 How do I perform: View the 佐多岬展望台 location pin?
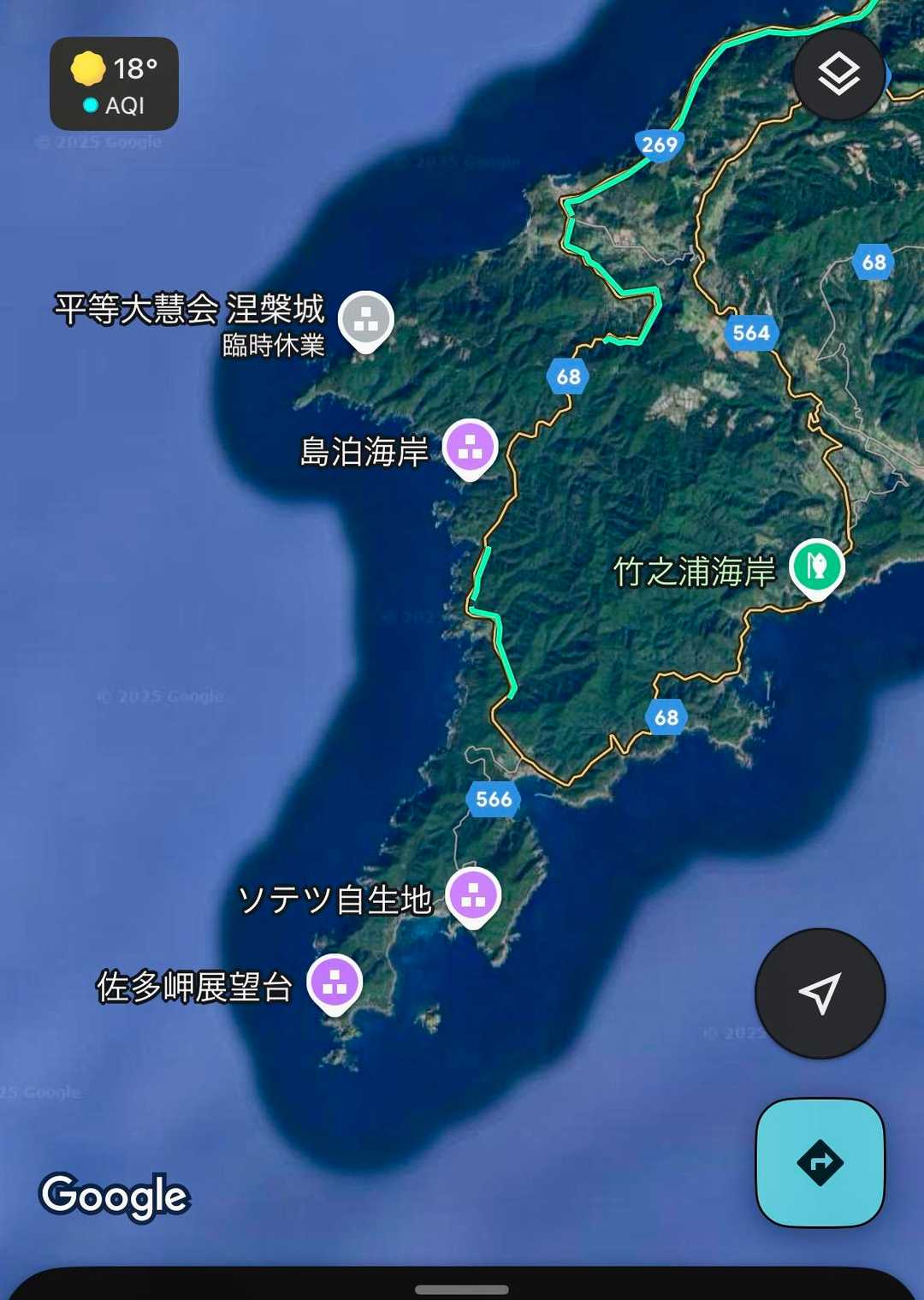(x=335, y=982)
